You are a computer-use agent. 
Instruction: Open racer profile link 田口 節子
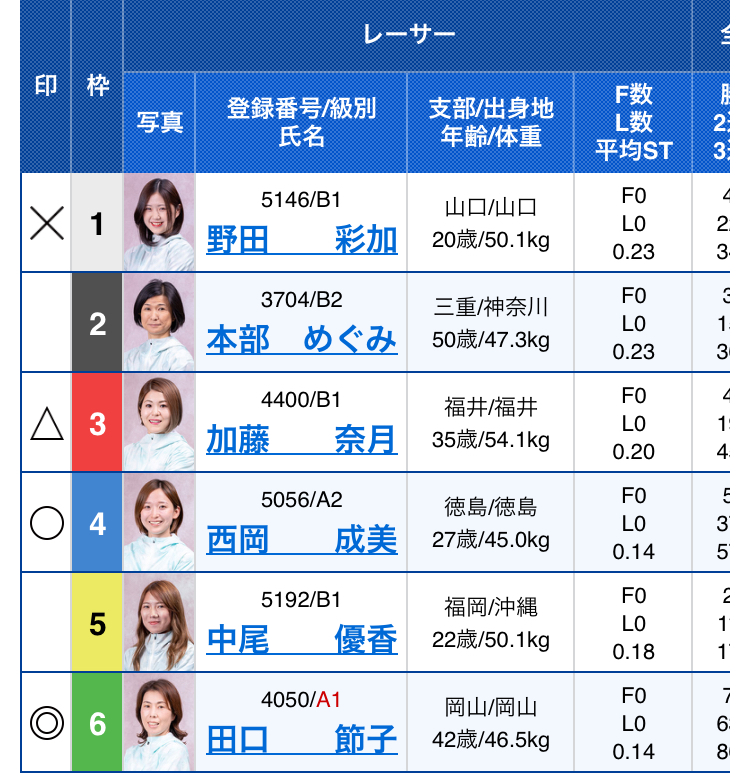tap(302, 741)
